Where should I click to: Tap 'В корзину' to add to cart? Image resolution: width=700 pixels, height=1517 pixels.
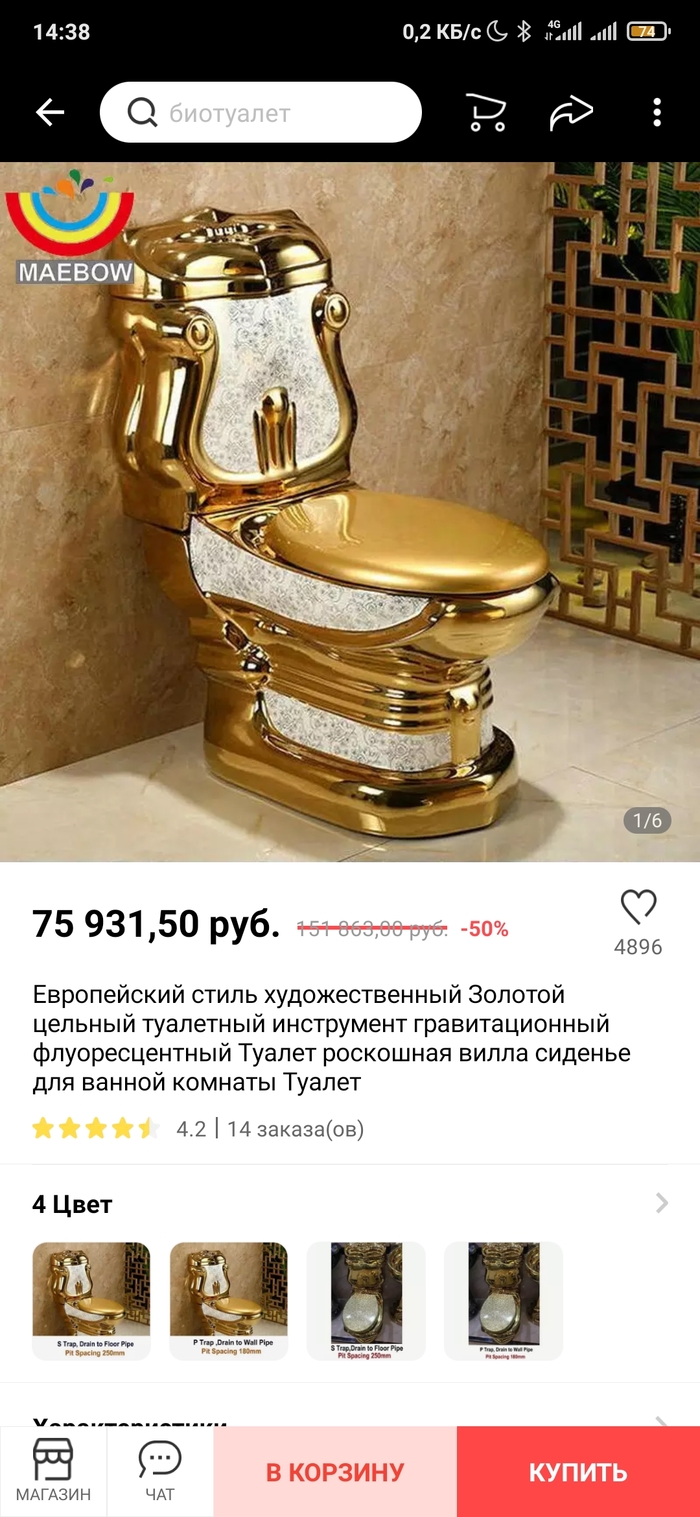coord(335,1472)
